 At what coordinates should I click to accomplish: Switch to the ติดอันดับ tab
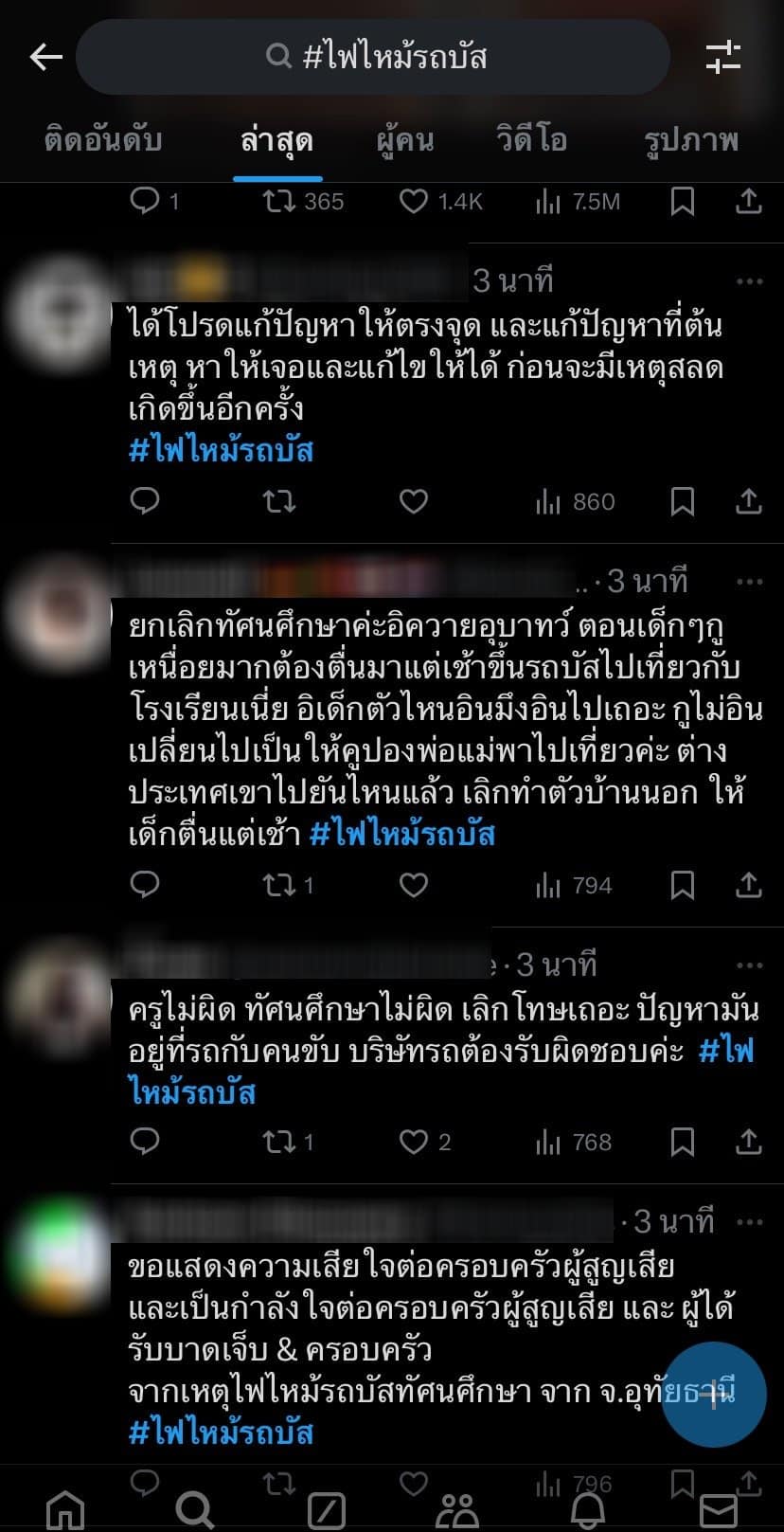103,141
